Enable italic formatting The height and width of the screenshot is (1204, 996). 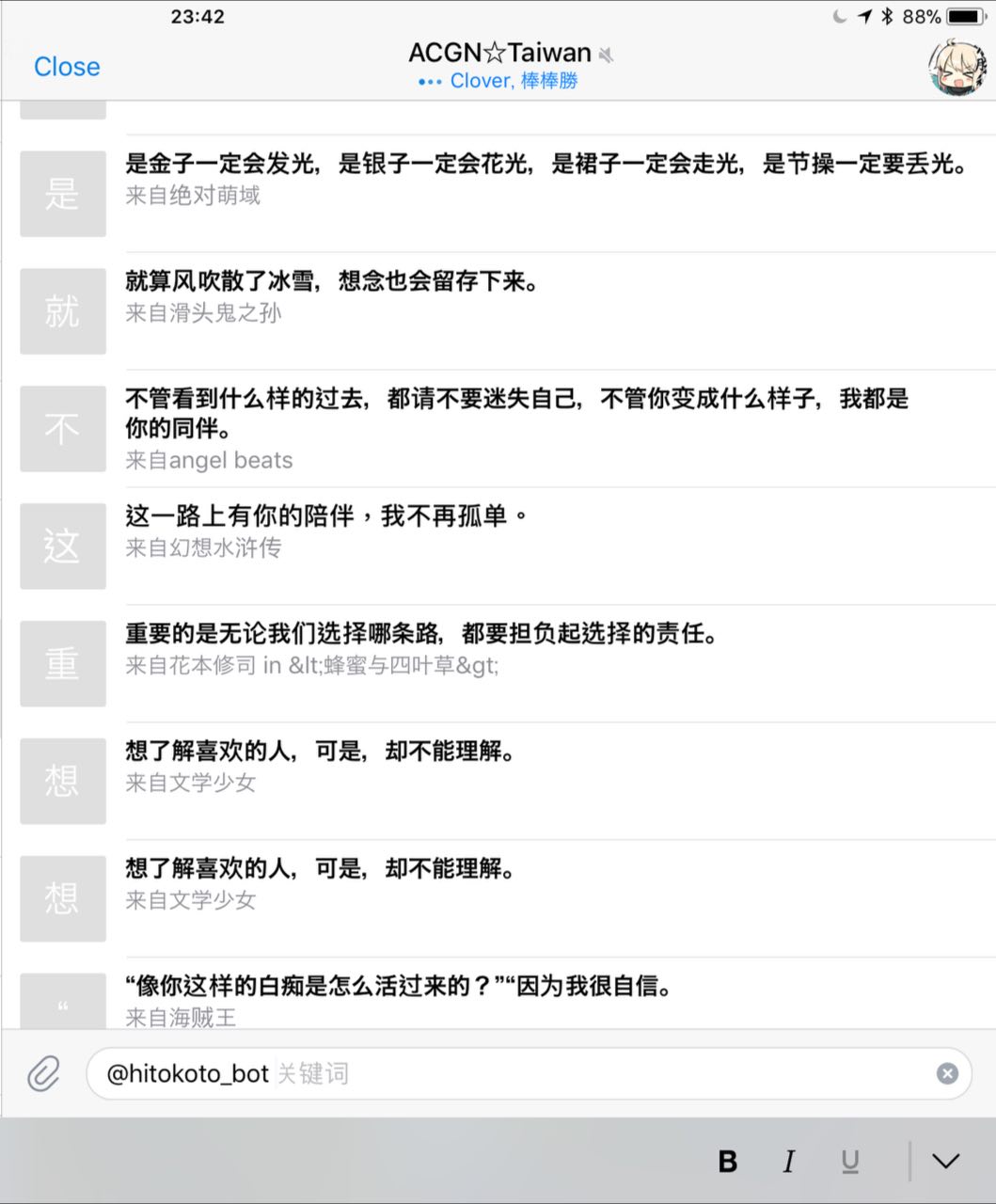coord(789,1162)
